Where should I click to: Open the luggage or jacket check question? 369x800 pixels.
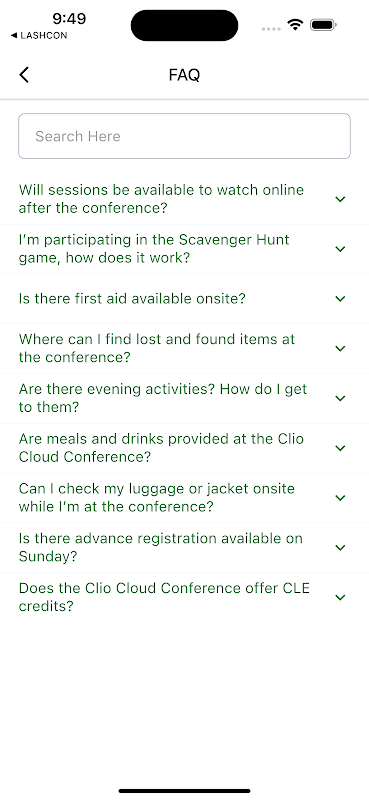(x=184, y=497)
